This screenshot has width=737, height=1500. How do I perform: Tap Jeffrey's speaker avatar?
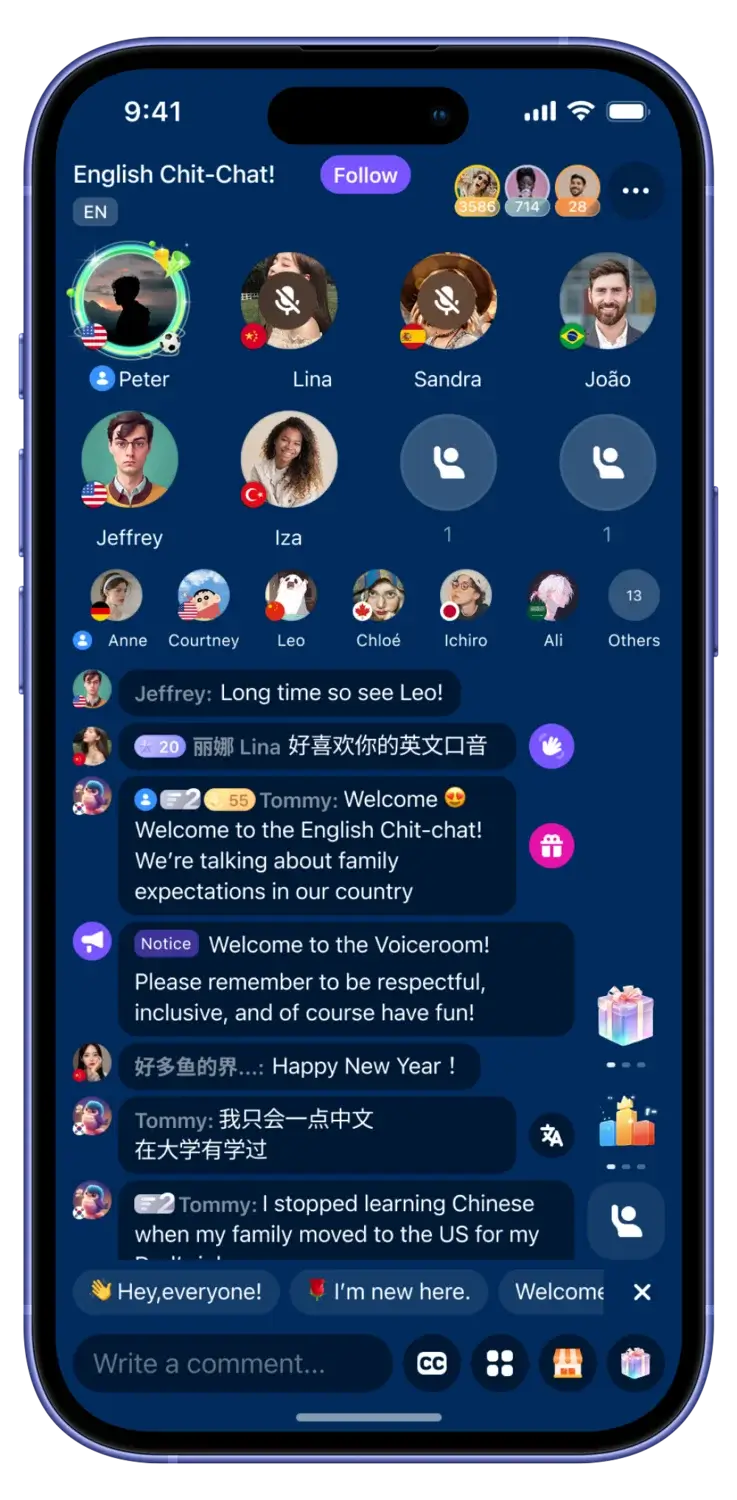click(129, 460)
